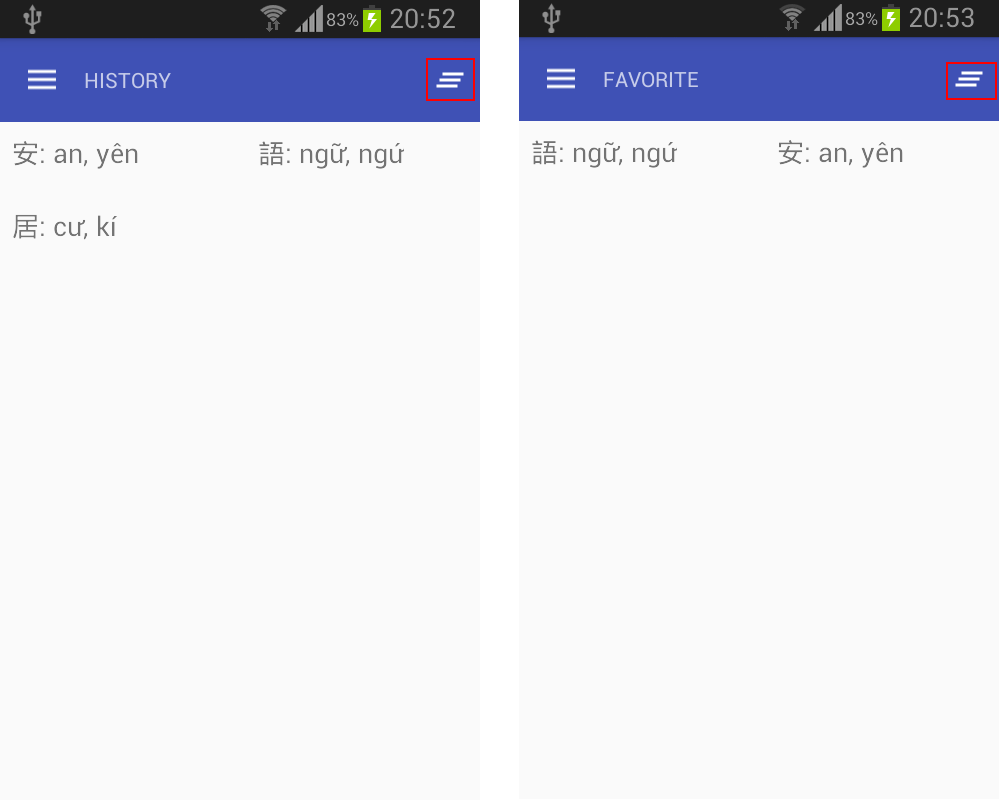The image size is (1000, 800).
Task: Tap the sort icon on Favorite screen
Action: 970,80
